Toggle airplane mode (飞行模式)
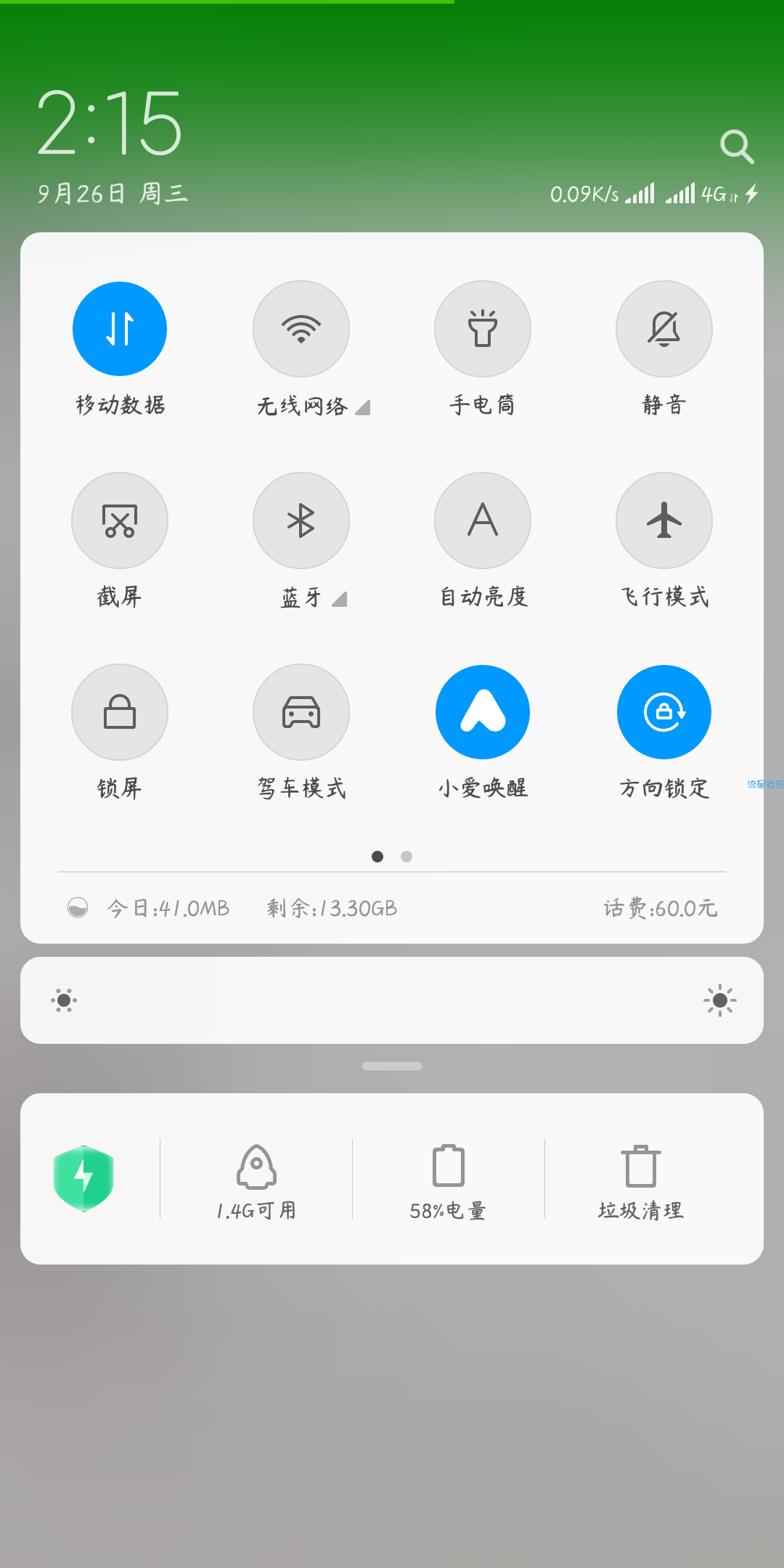 [x=664, y=520]
